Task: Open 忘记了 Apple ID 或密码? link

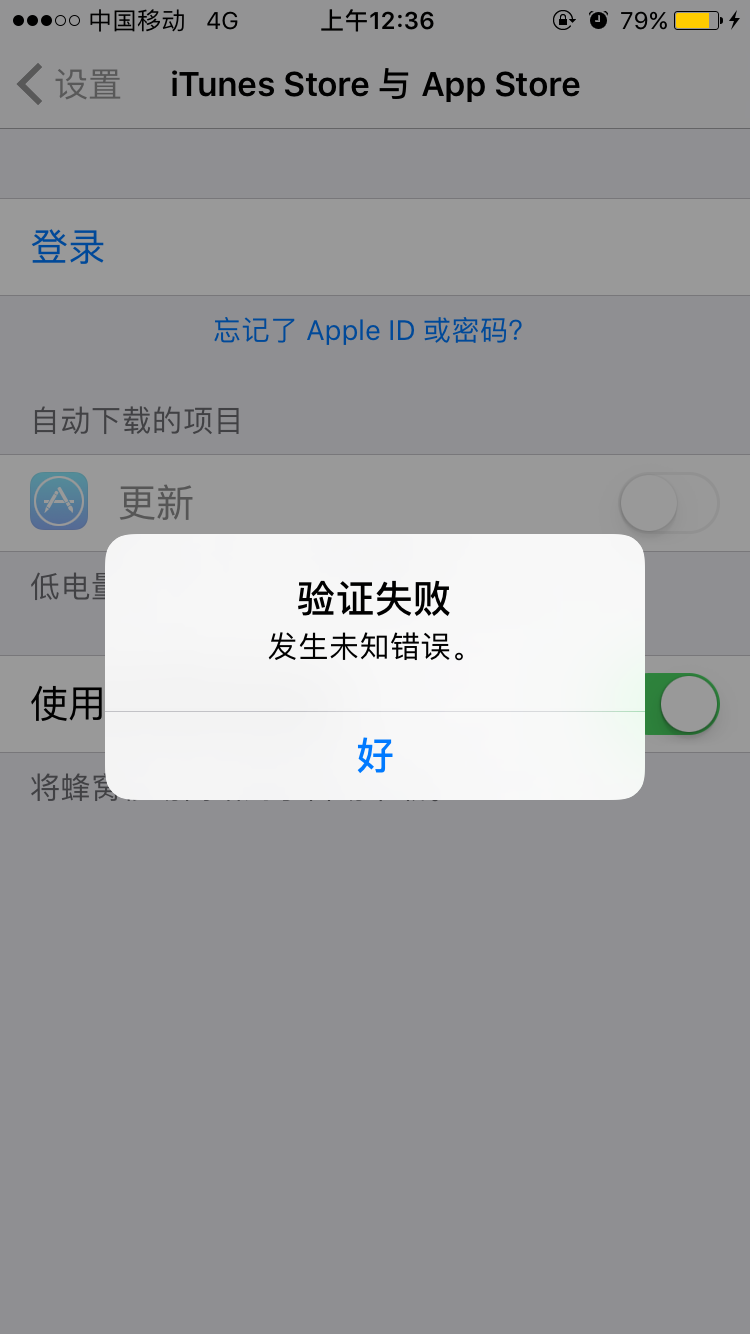Action: coord(368,331)
